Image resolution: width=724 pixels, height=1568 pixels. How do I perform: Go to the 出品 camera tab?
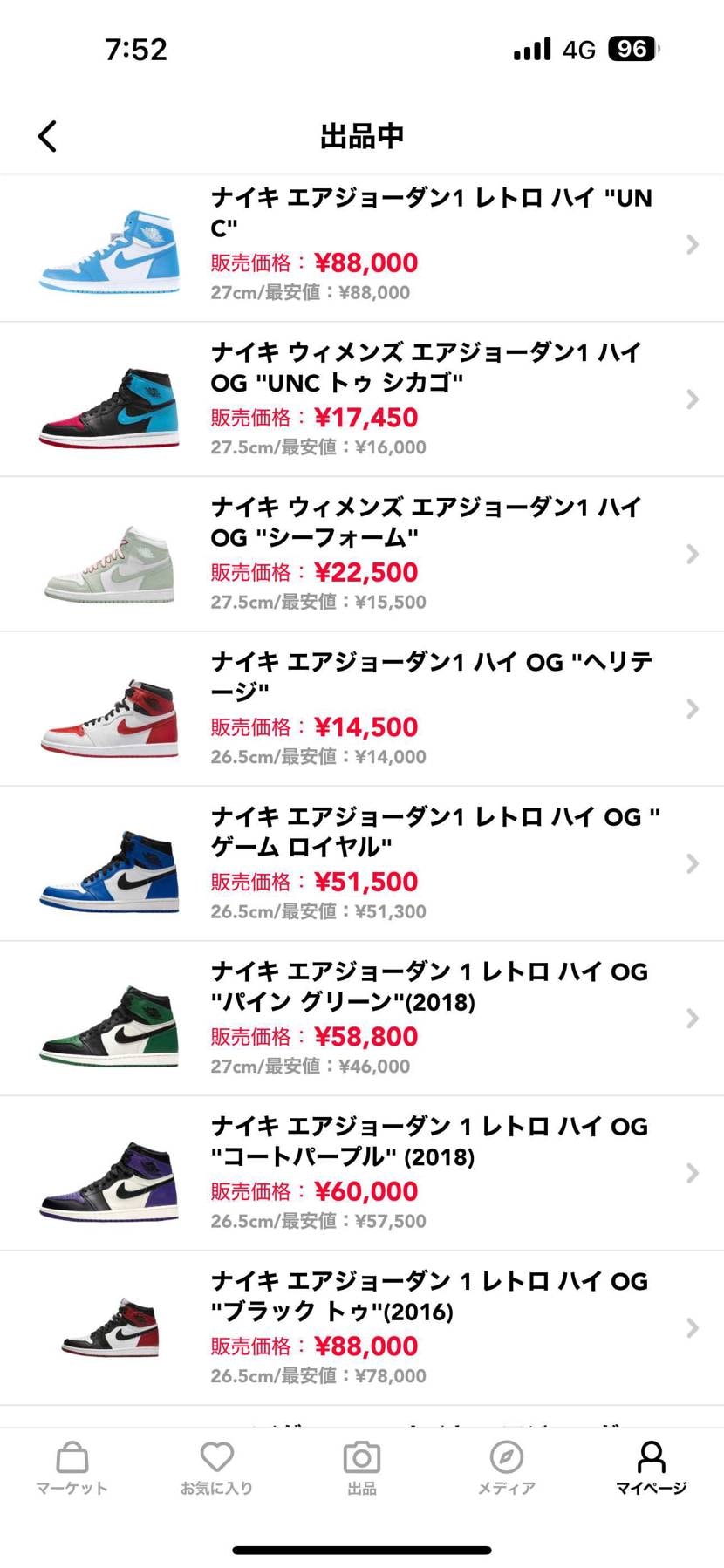361,1469
